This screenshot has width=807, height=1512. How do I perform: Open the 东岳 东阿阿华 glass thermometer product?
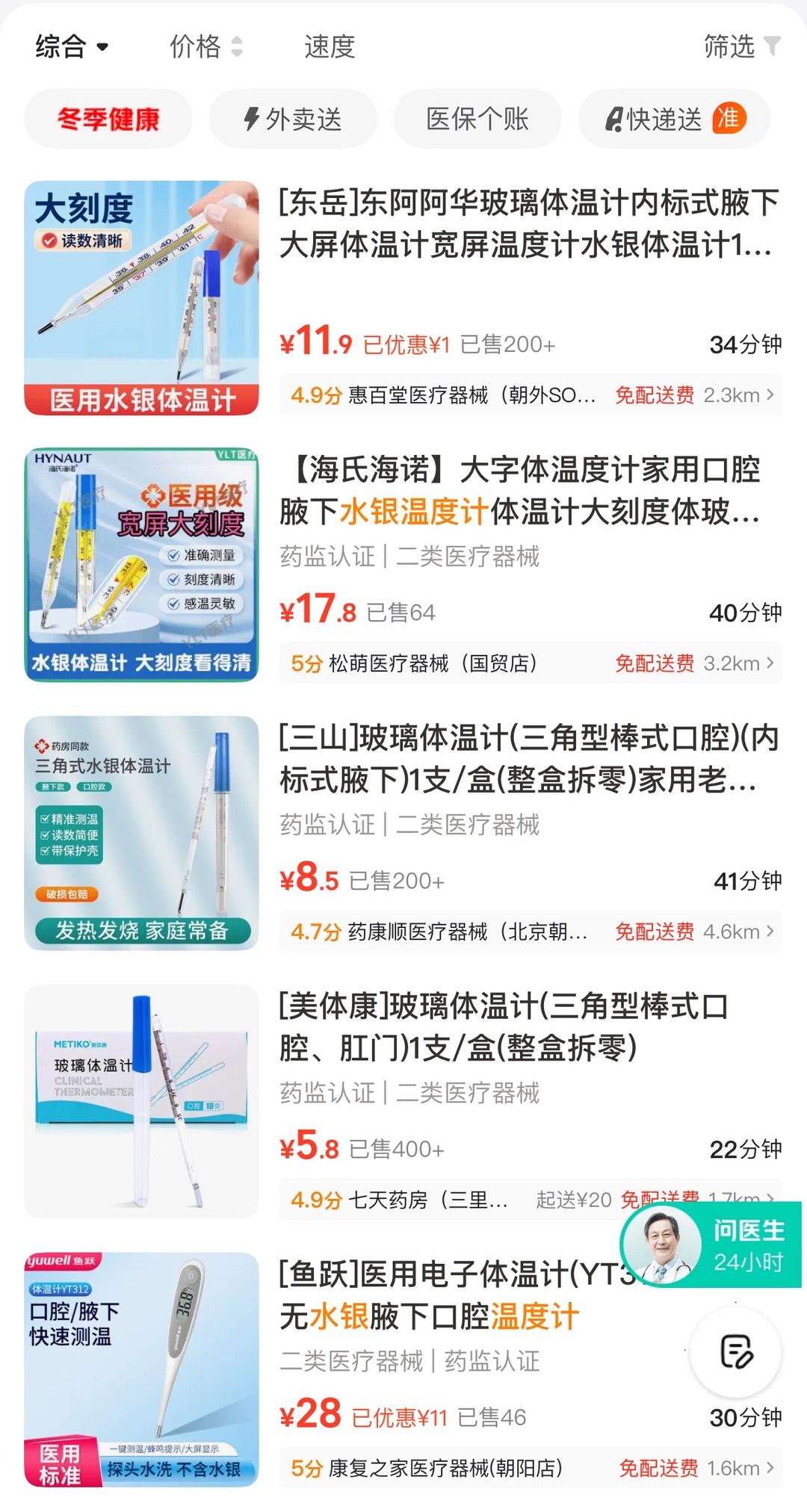click(528, 224)
